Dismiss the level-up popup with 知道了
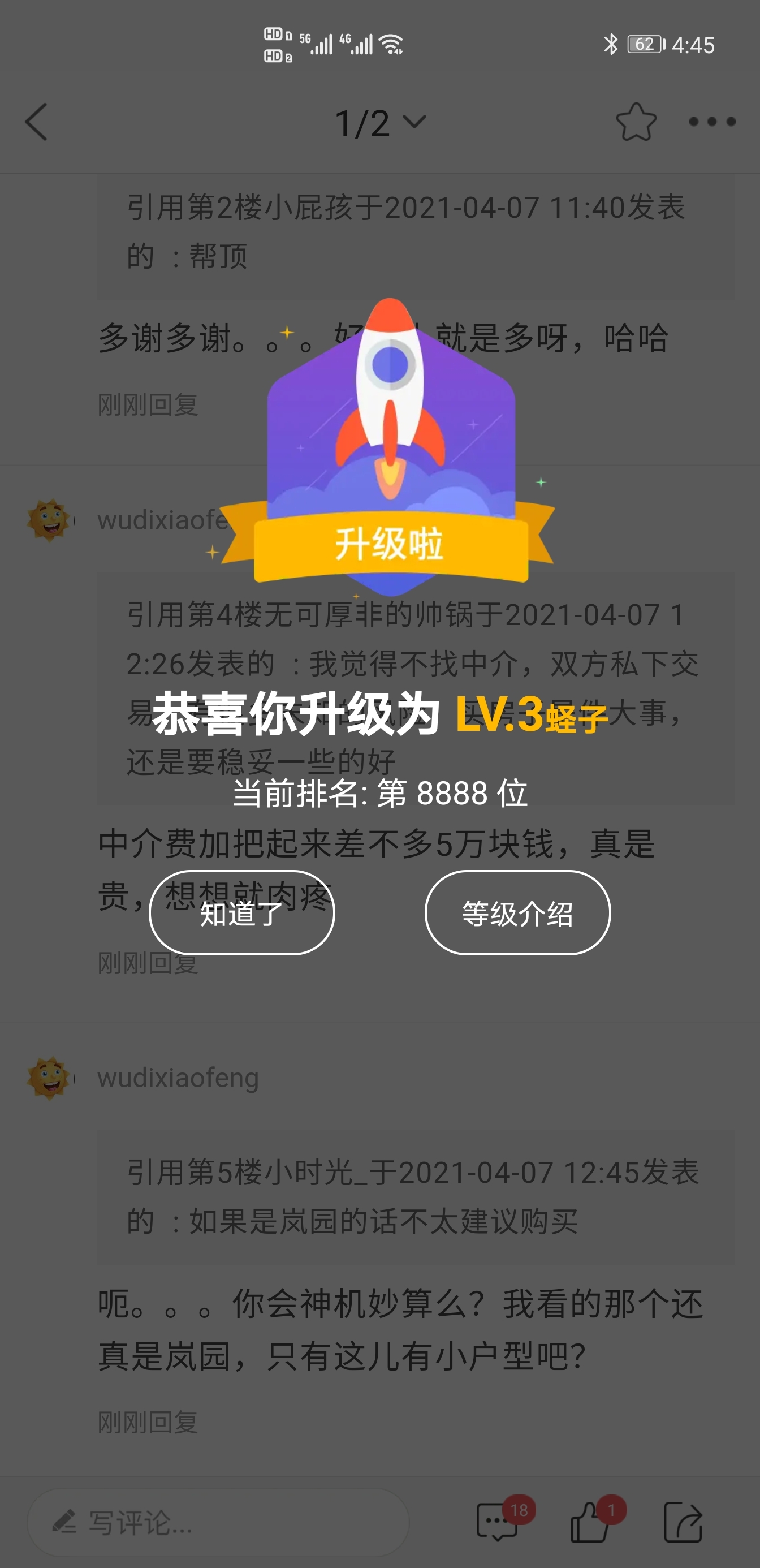Screen dimensions: 760x1568 (x=241, y=912)
